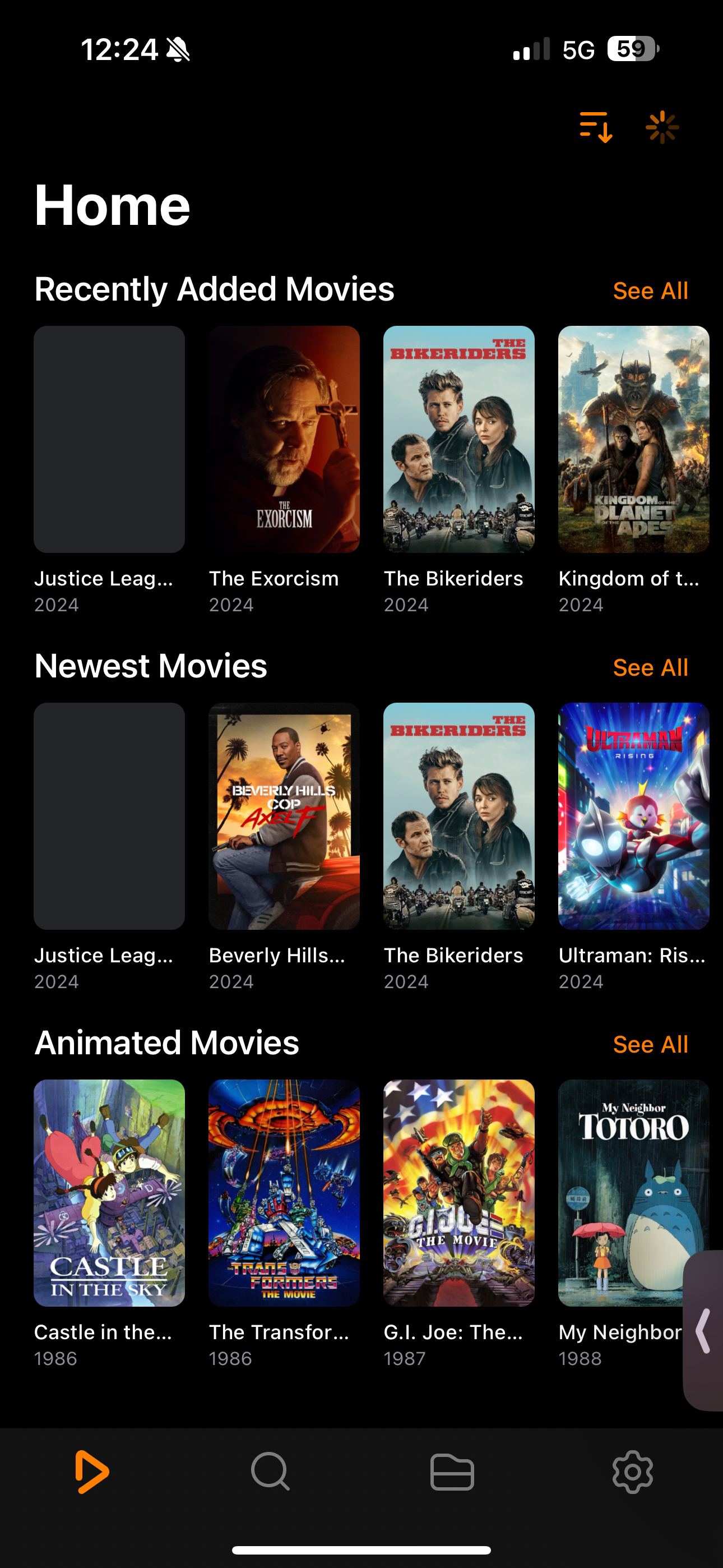Image resolution: width=723 pixels, height=1568 pixels.
Task: Switch to the library folder tab
Action: point(452,1472)
